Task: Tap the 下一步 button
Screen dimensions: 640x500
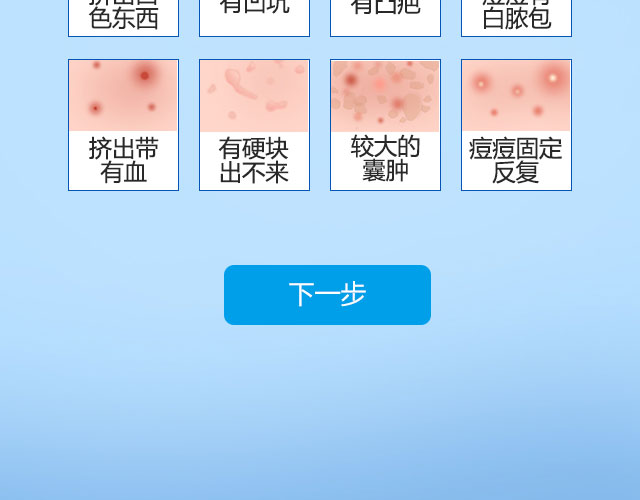Action: pos(327,295)
